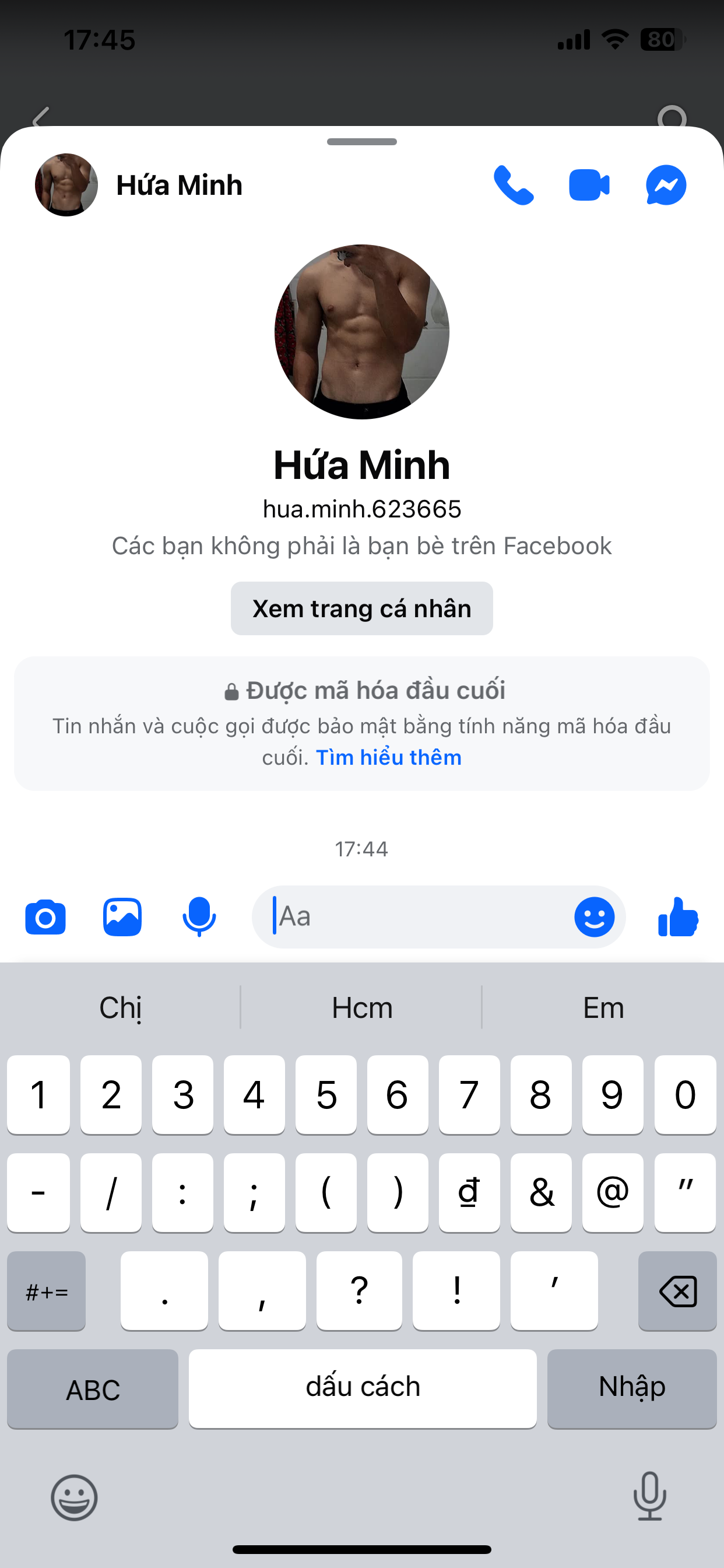Open Hứa Minh's header avatar and name
The width and height of the screenshot is (724, 1568).
pos(140,185)
